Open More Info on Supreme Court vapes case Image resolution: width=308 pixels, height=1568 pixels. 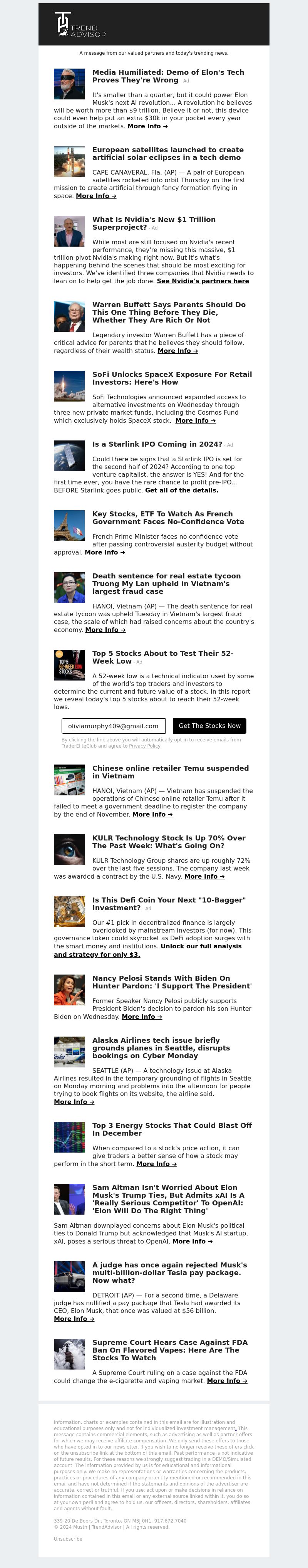coord(227,1380)
